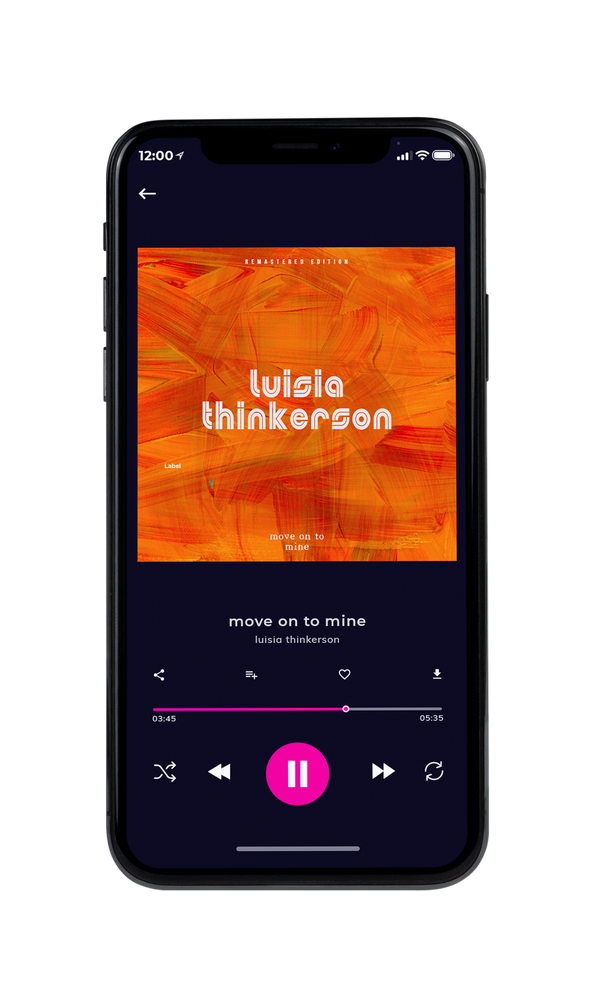Share the song move on to mine
600x1000 pixels.
pyautogui.click(x=159, y=675)
